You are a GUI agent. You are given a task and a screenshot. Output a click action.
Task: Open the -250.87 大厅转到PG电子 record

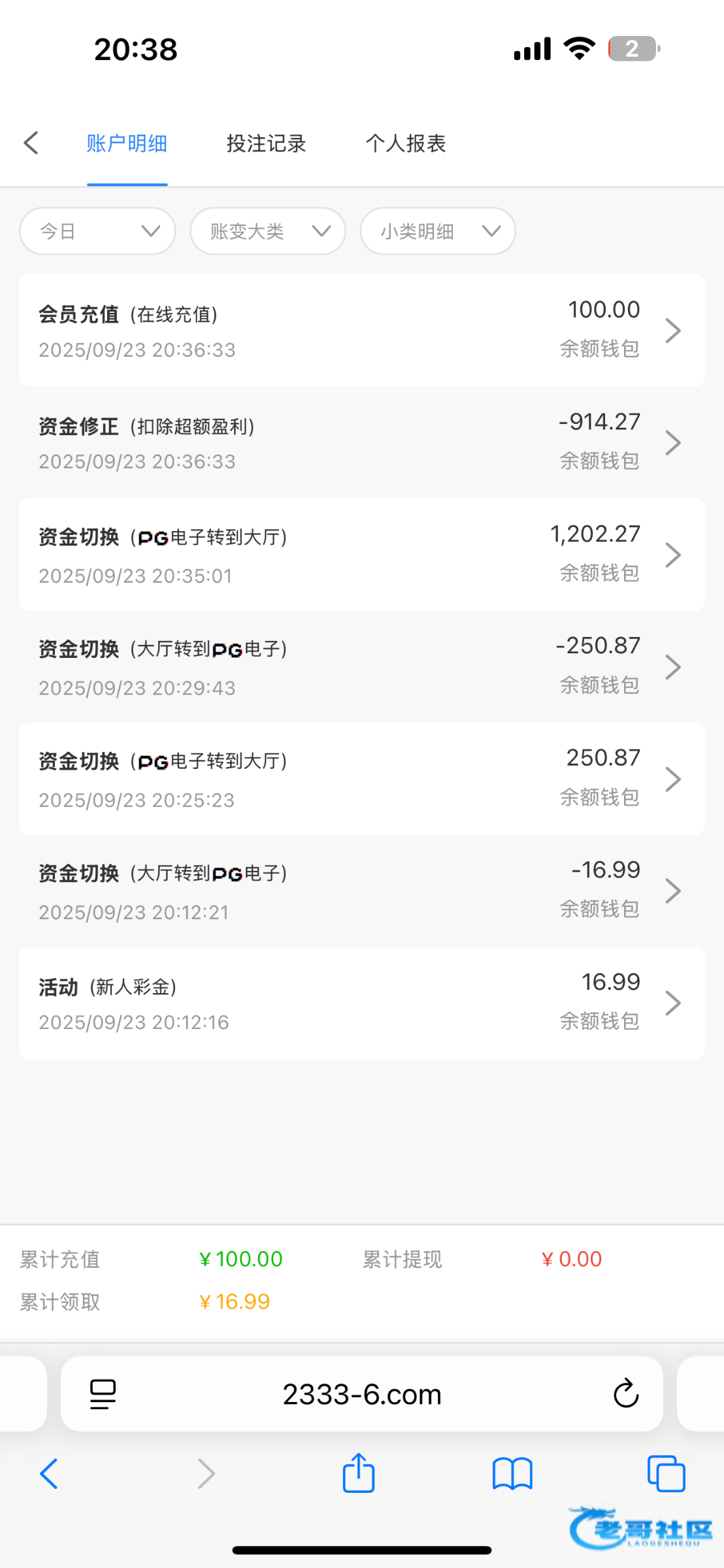pyautogui.click(x=362, y=666)
